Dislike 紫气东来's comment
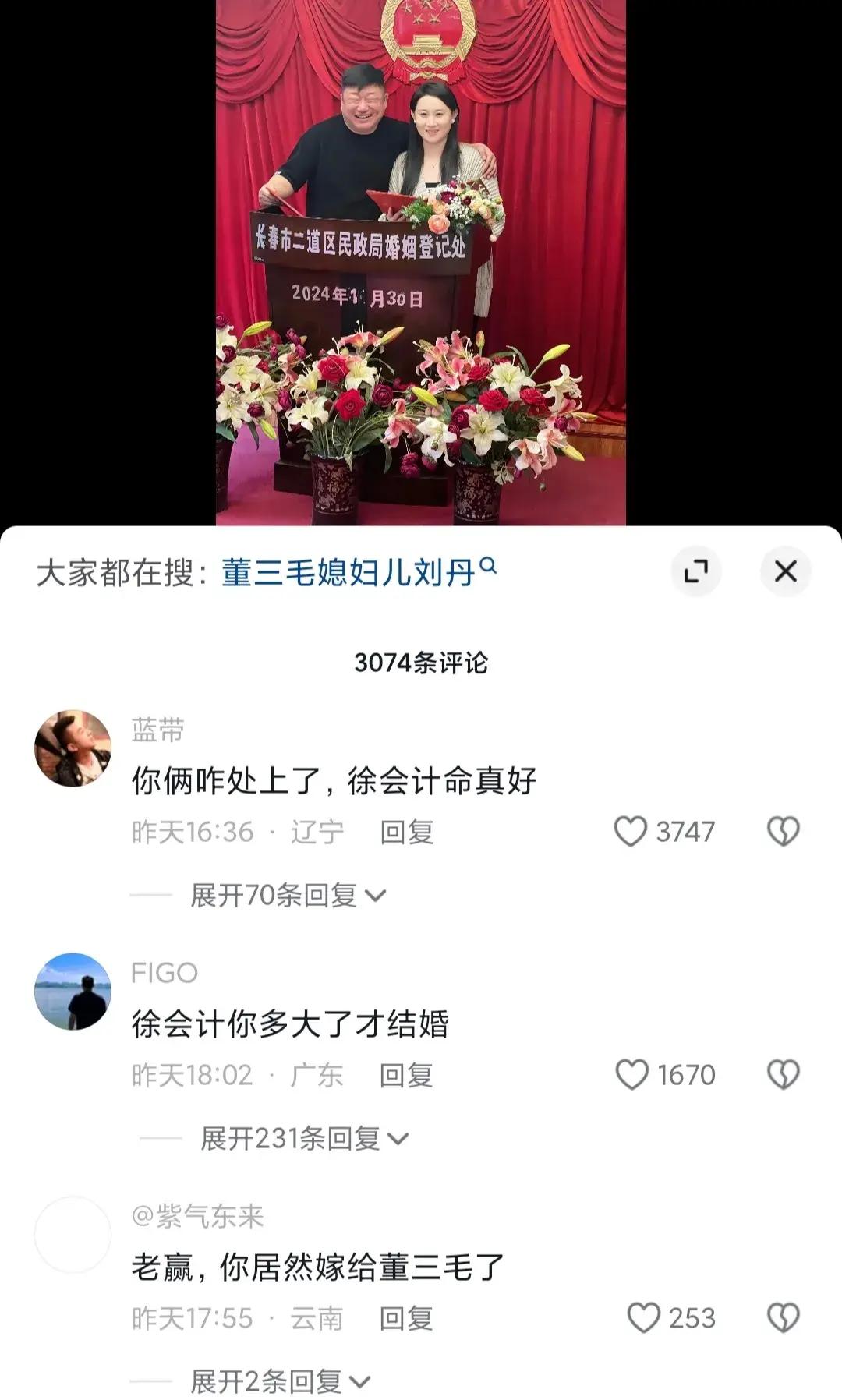This screenshot has height=1400, width=842. click(x=783, y=1317)
